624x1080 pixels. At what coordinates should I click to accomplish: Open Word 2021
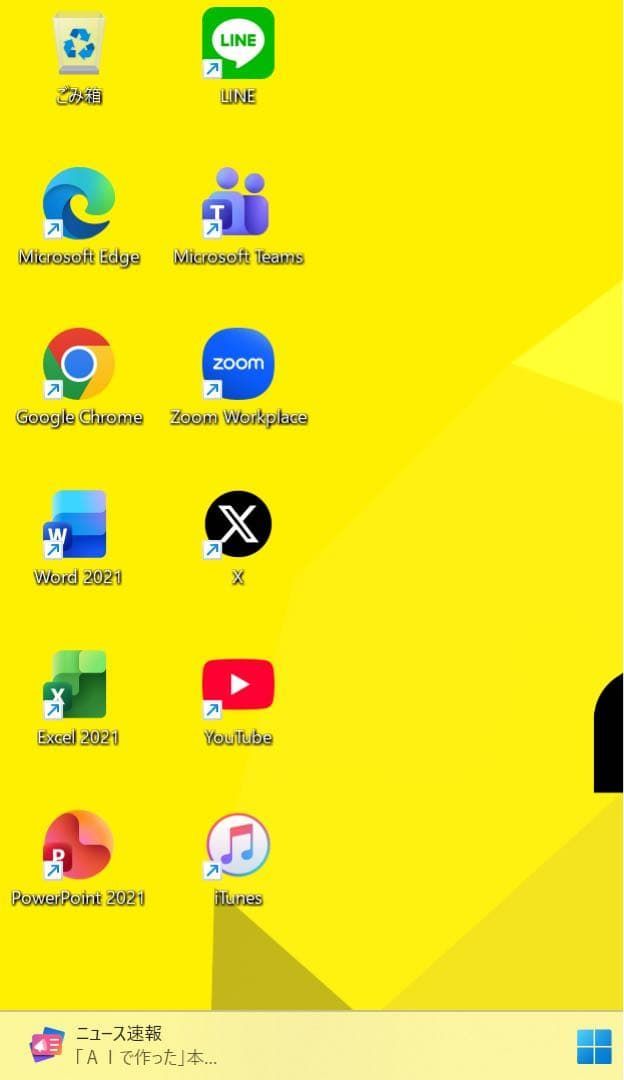[78, 524]
